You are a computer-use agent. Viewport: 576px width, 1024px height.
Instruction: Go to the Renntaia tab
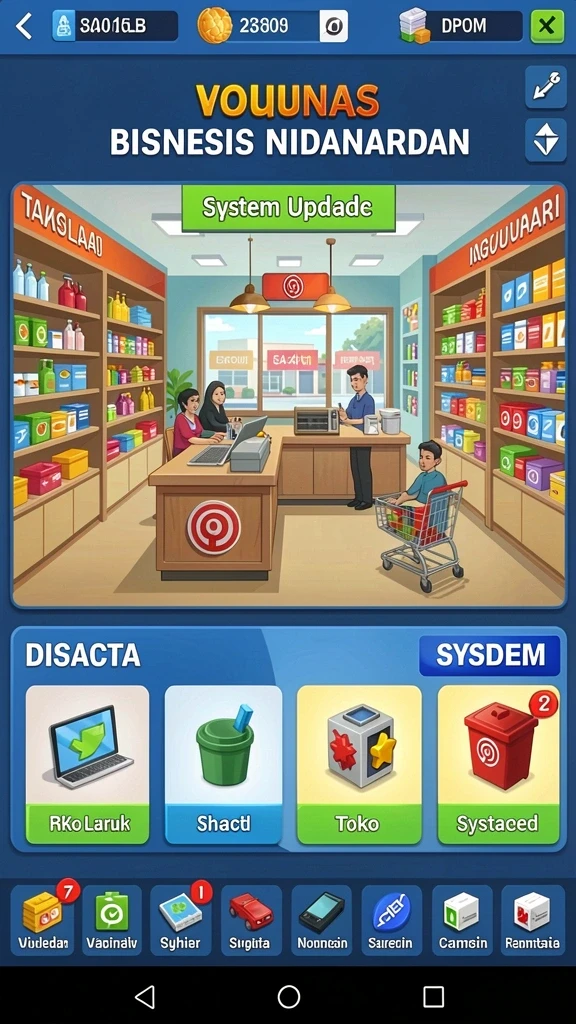[x=533, y=920]
